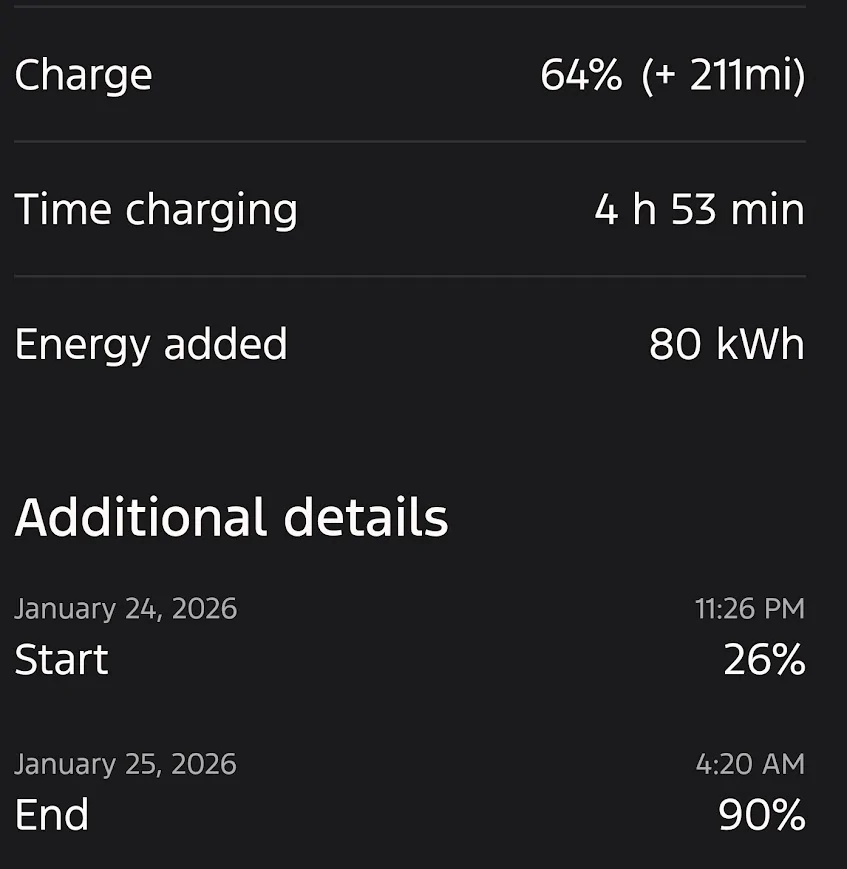
Task: Click the Charge label text
Action: click(x=84, y=75)
